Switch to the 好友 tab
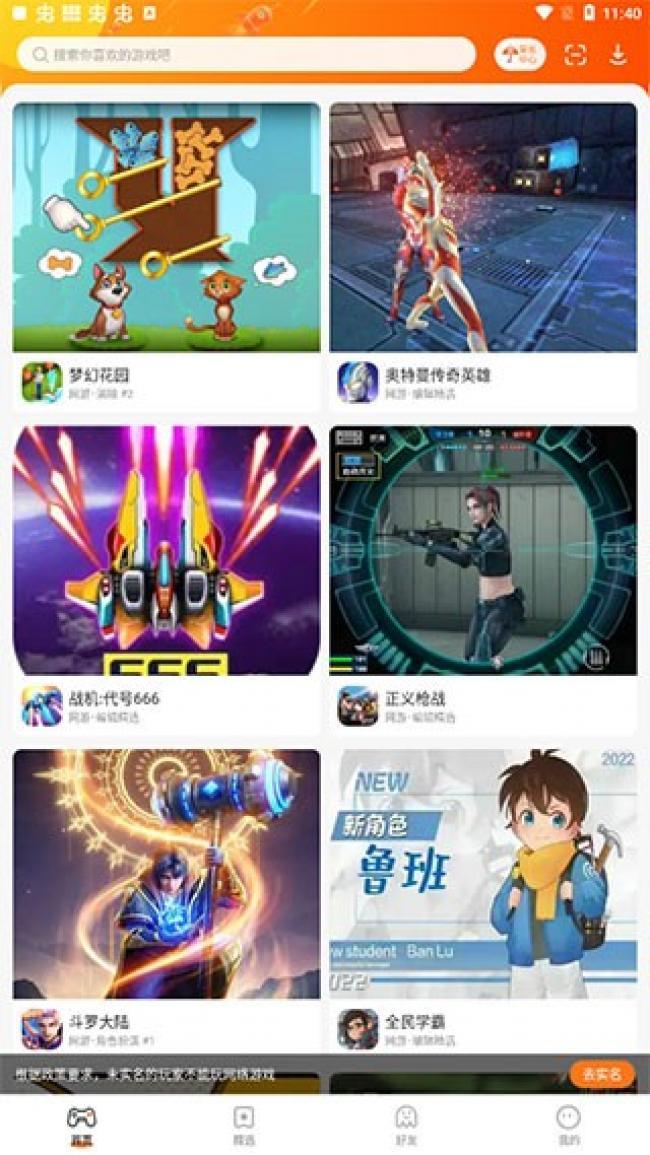 (406, 1124)
